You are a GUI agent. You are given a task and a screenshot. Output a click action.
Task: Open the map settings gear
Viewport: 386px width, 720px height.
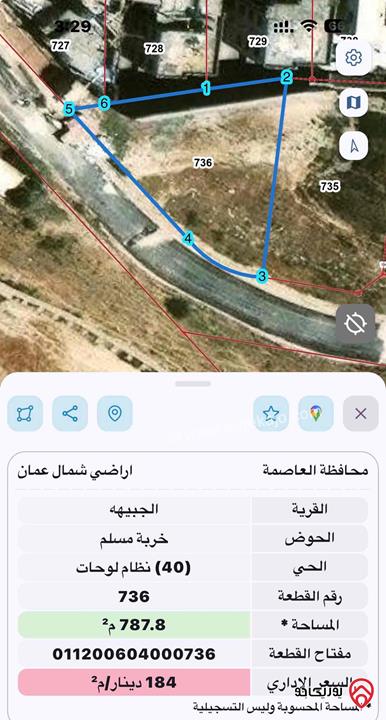click(353, 58)
